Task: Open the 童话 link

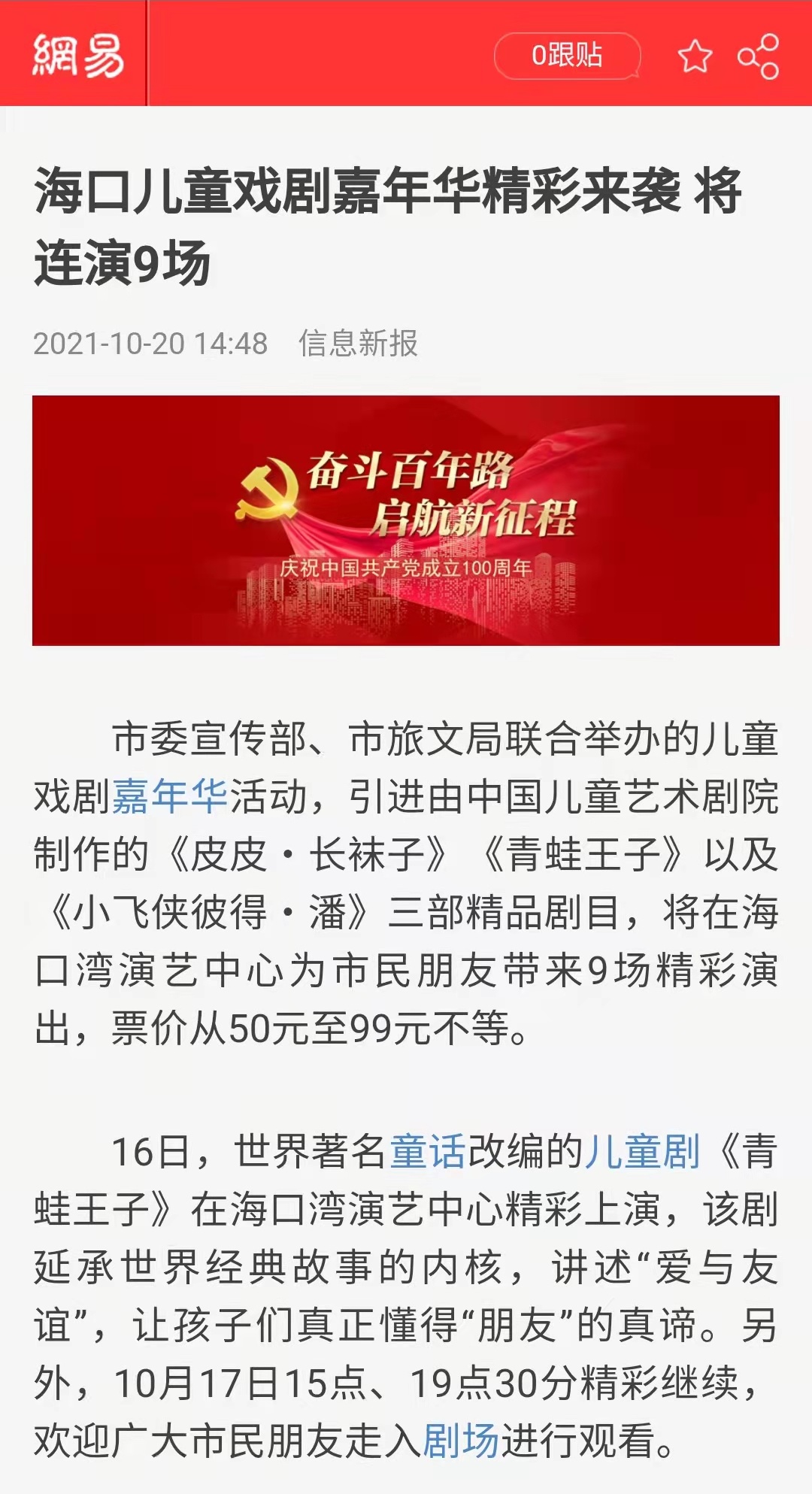Action: point(428,1151)
